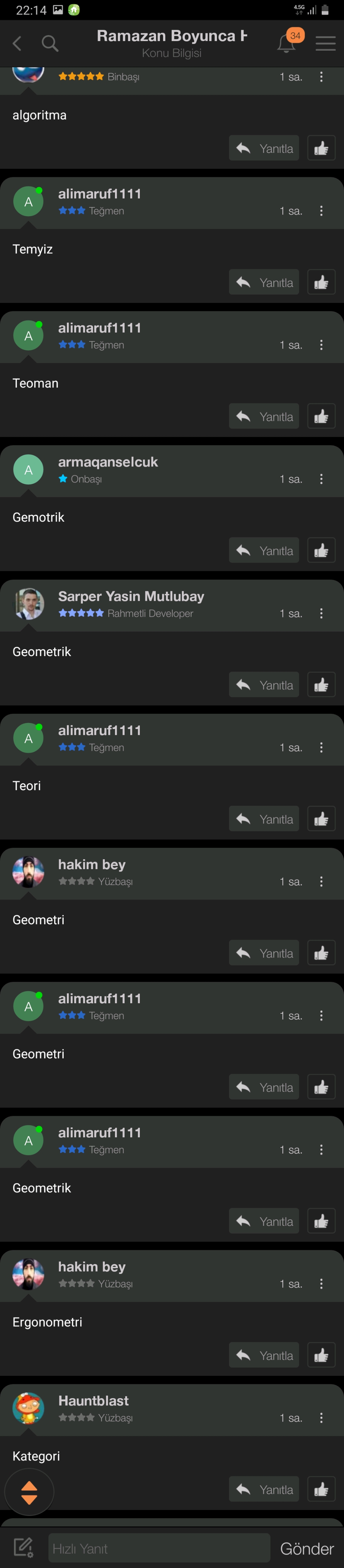This screenshot has height=1568, width=344.
Task: Tap the orange up-down scroll button
Action: coord(29,1493)
